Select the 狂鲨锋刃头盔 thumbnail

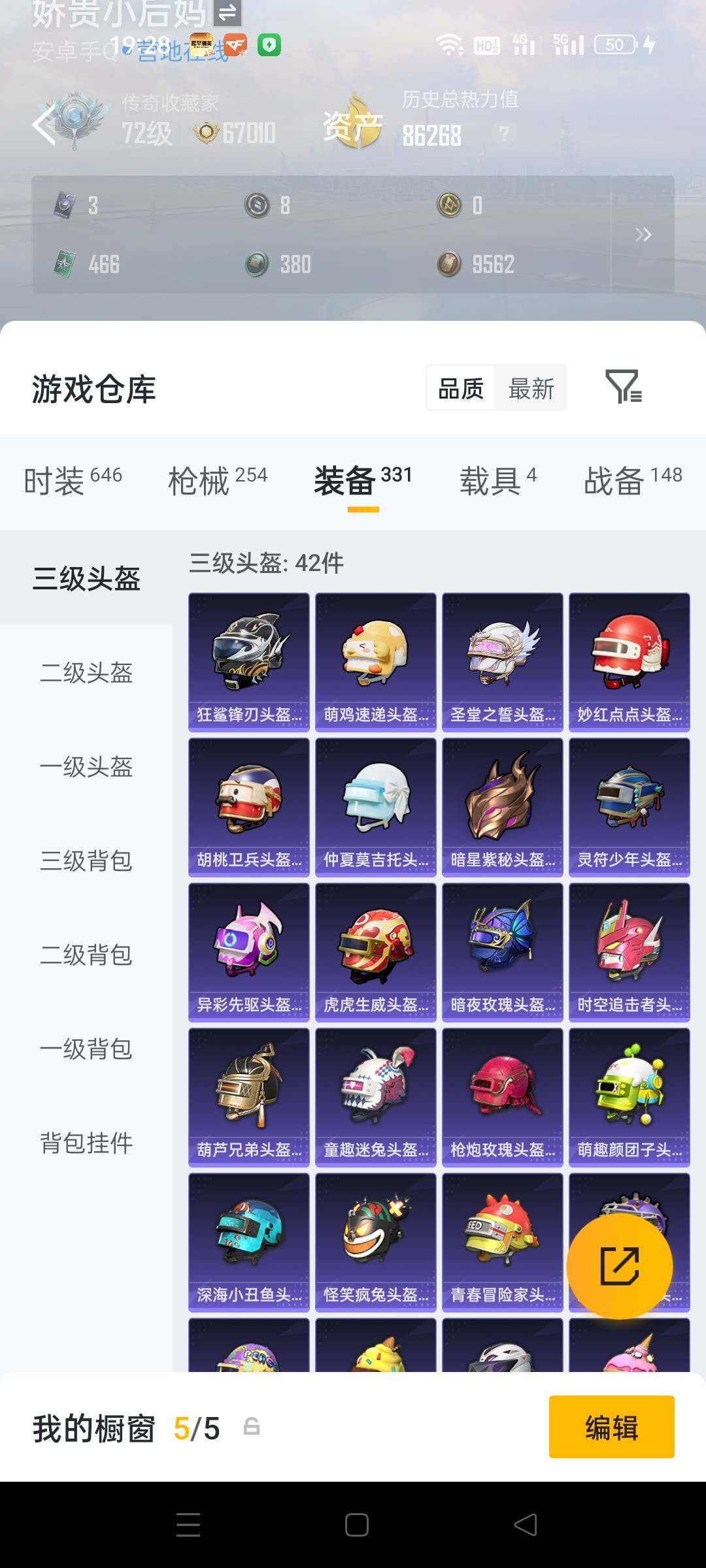click(248, 660)
